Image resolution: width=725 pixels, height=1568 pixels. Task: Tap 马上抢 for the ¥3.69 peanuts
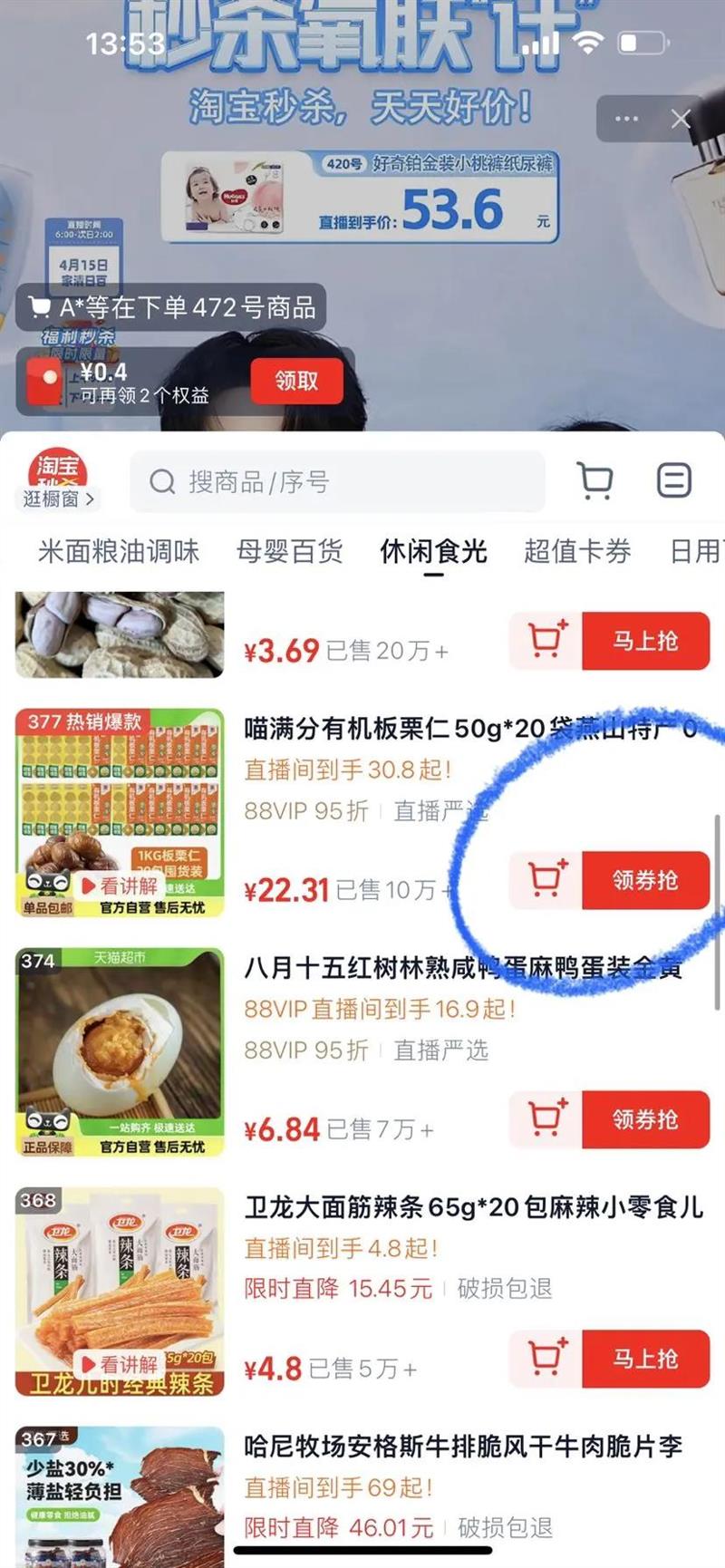645,641
